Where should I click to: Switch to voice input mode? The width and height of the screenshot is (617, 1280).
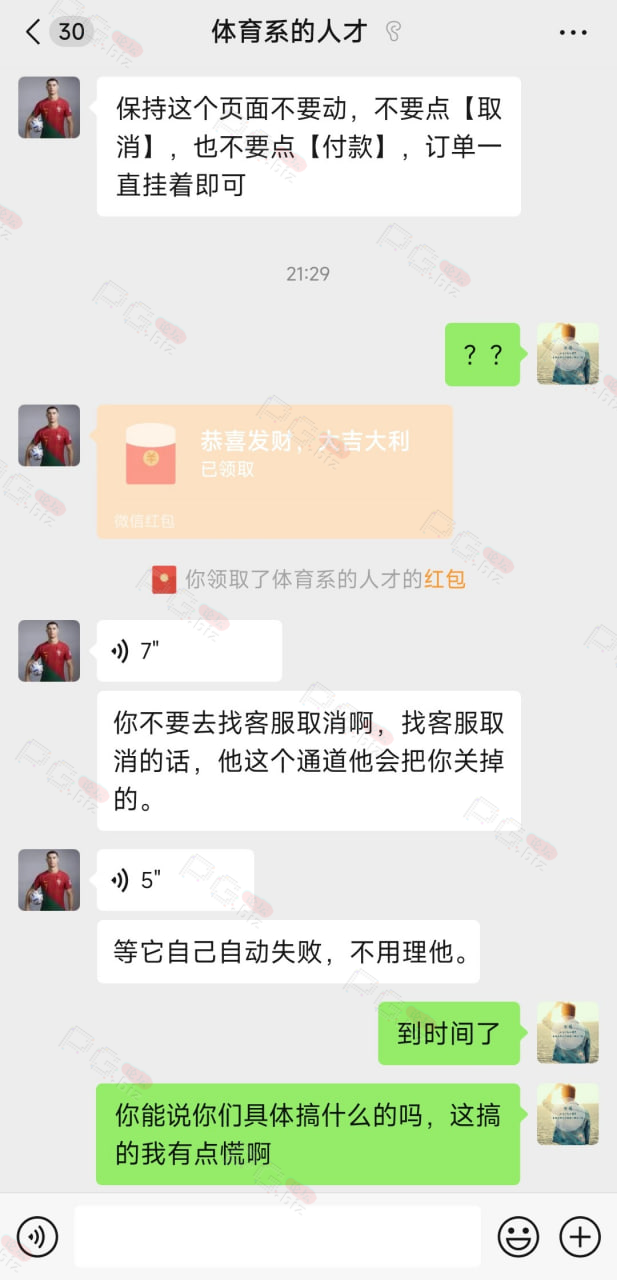pos(38,1237)
